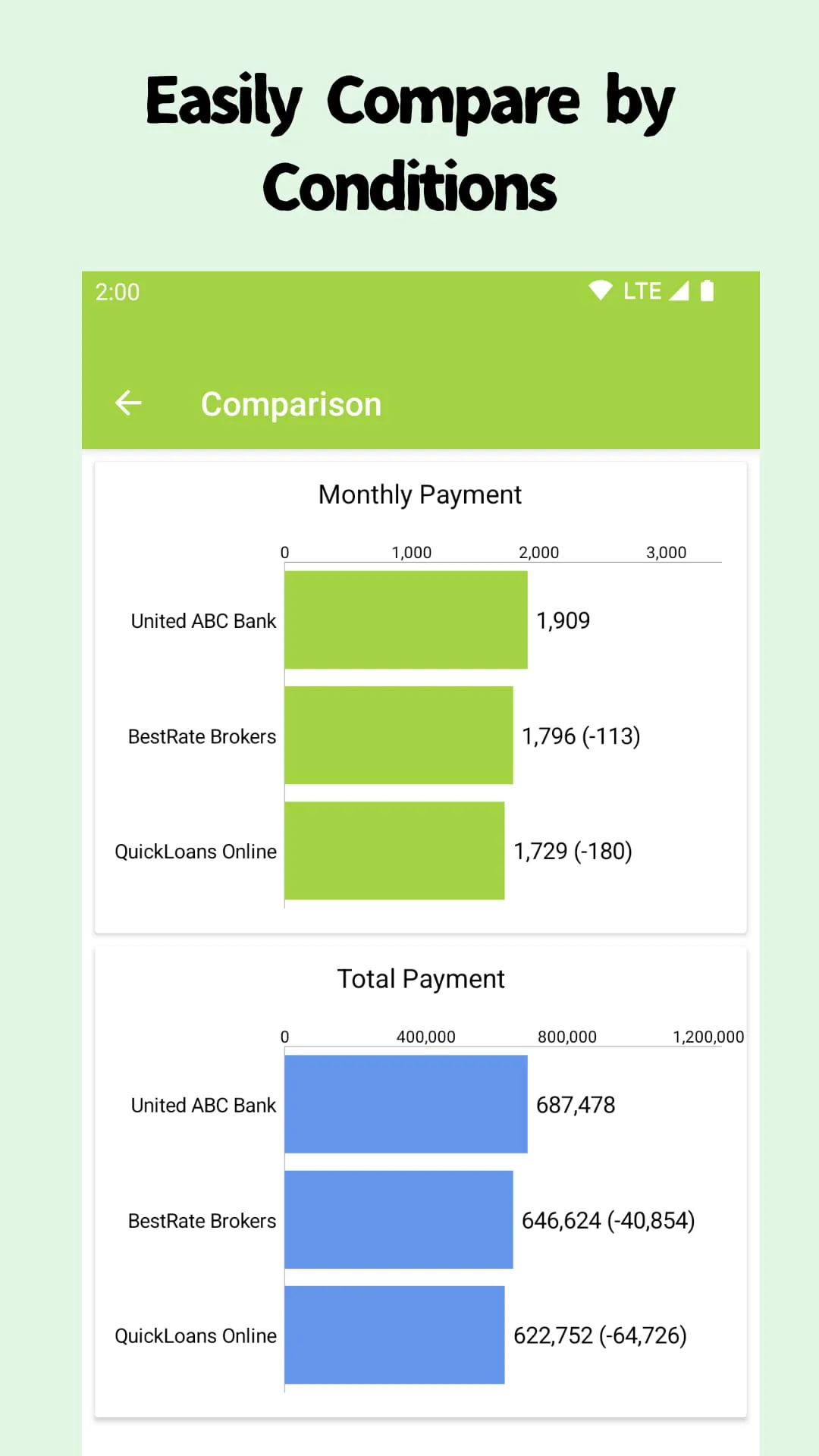This screenshot has width=819, height=1456.
Task: Tap the 3,000 axis label on Monthly Payment chart
Action: (667, 552)
